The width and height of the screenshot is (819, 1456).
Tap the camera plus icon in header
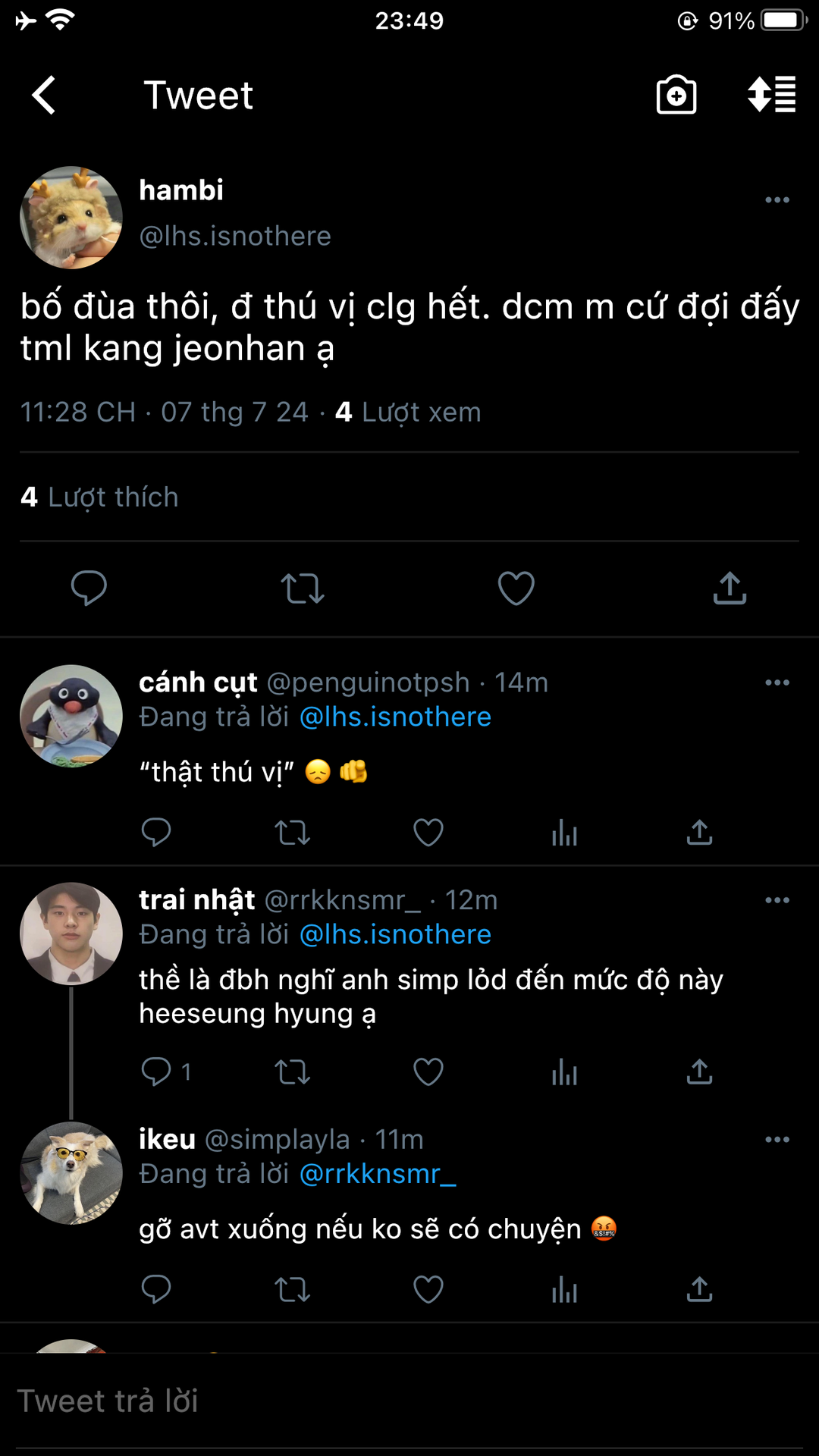[x=676, y=96]
